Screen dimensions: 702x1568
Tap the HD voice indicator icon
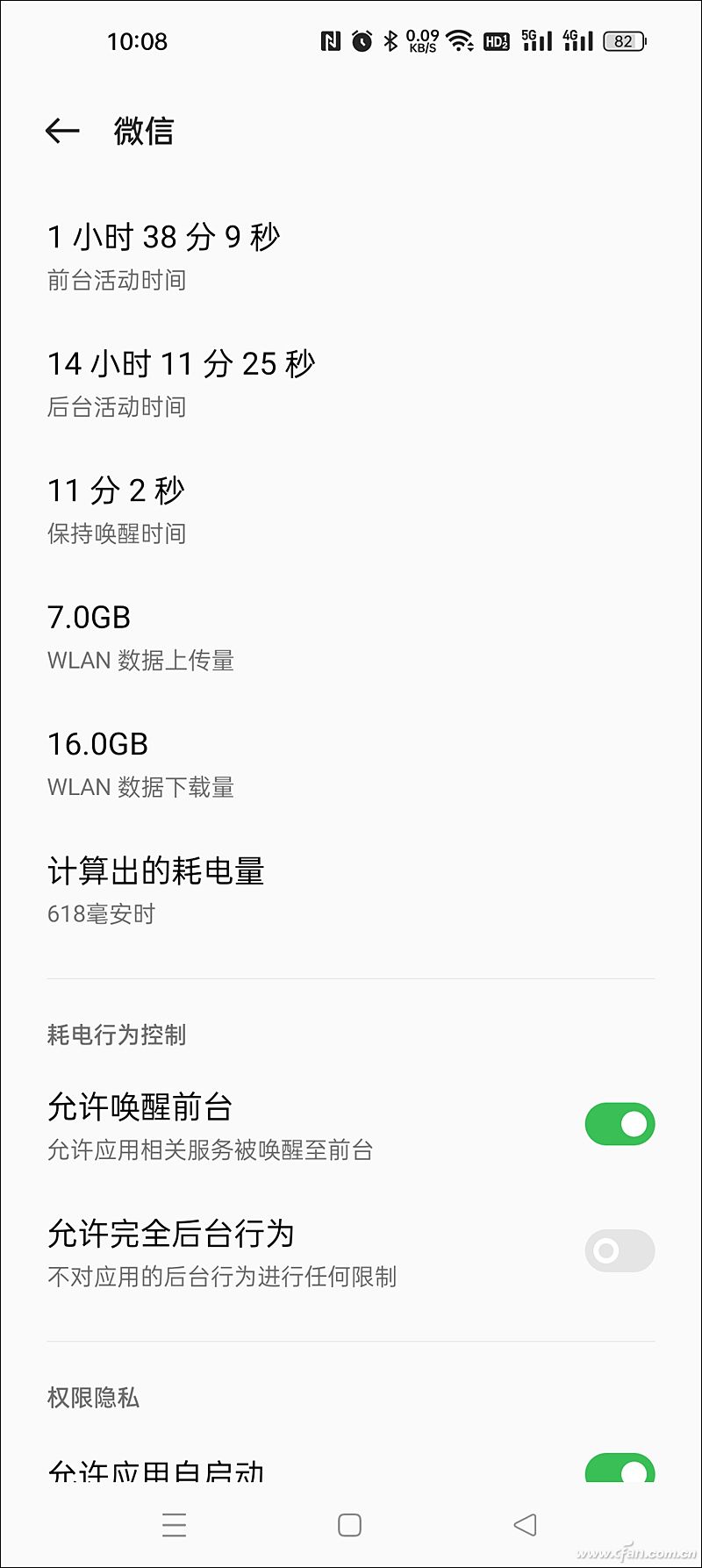(x=496, y=41)
